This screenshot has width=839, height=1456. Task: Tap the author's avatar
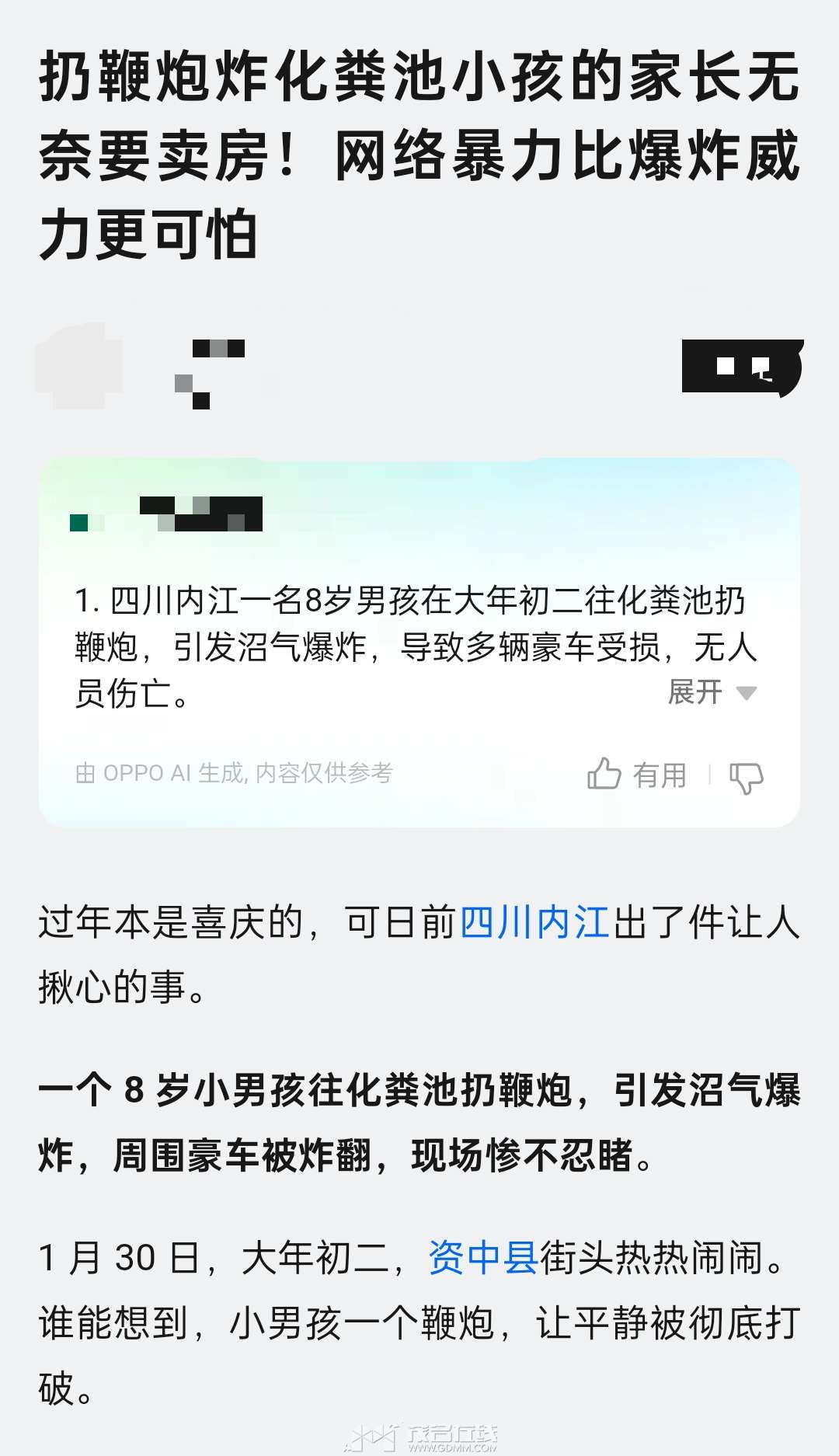pos(79,367)
